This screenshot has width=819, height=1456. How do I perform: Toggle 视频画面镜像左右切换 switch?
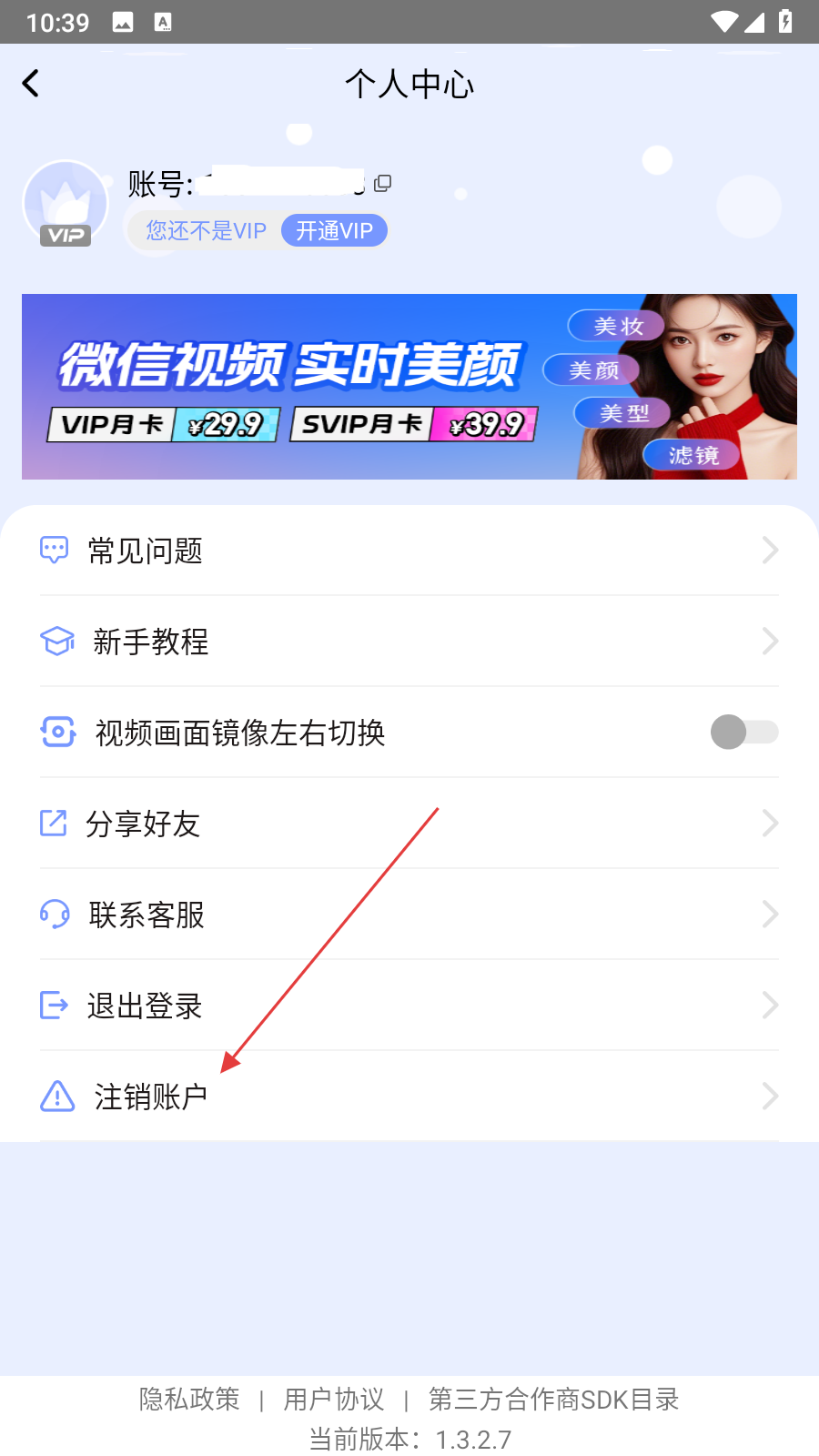743,732
